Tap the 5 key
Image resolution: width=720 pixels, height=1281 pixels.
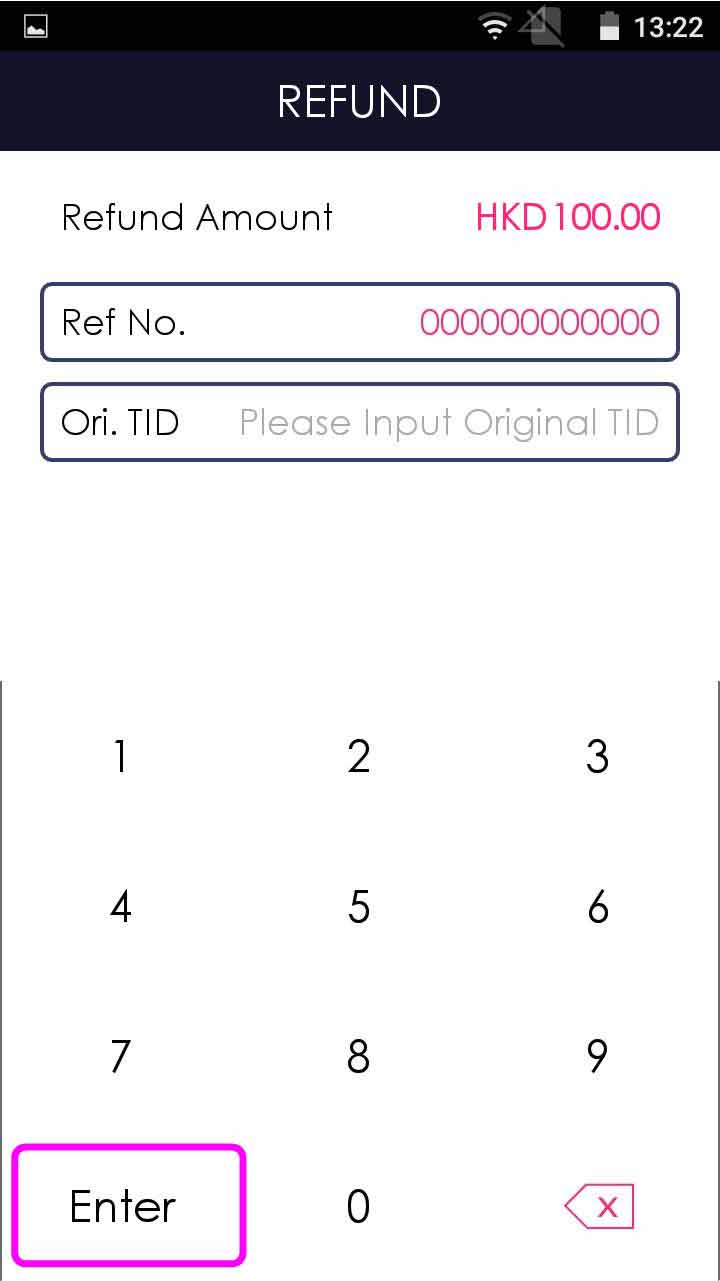(x=359, y=907)
